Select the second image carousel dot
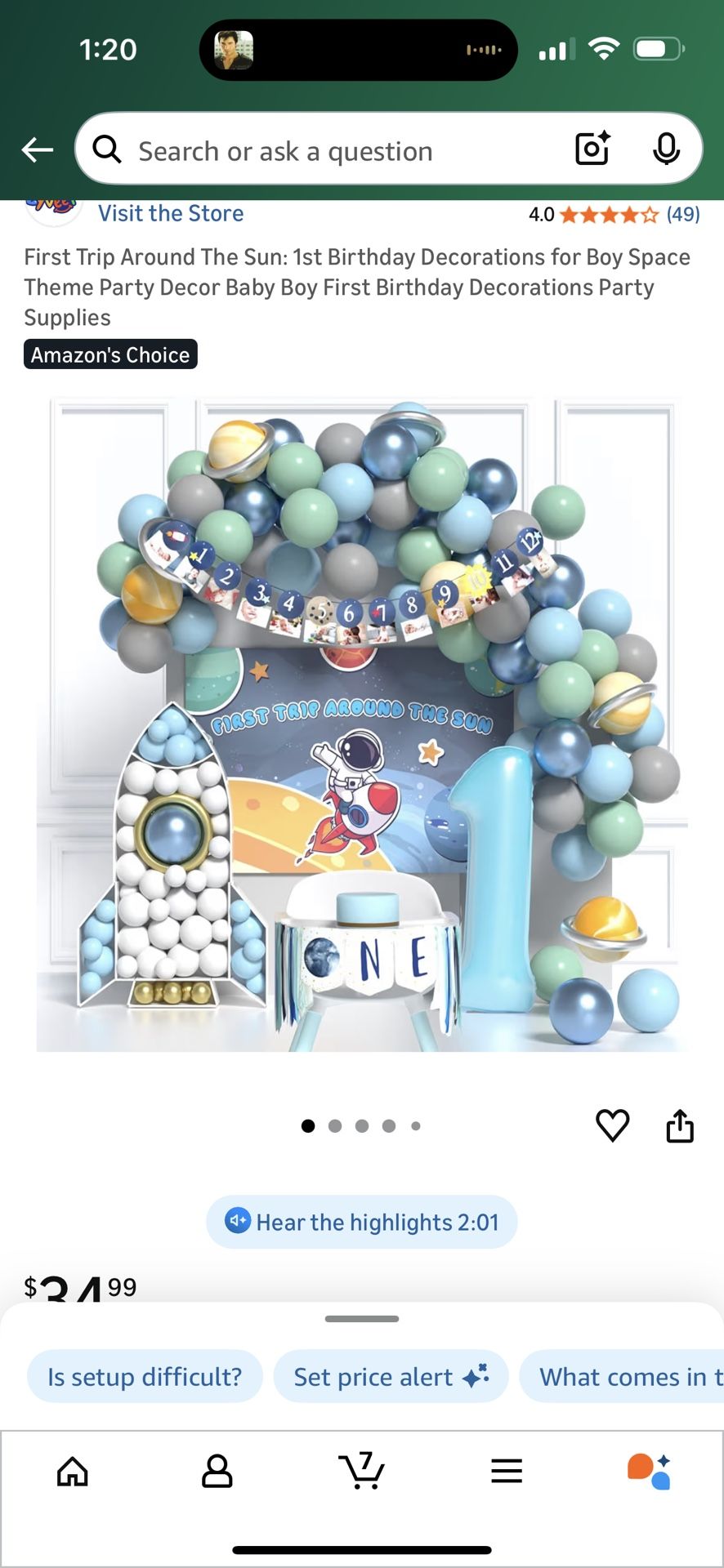 (335, 1125)
